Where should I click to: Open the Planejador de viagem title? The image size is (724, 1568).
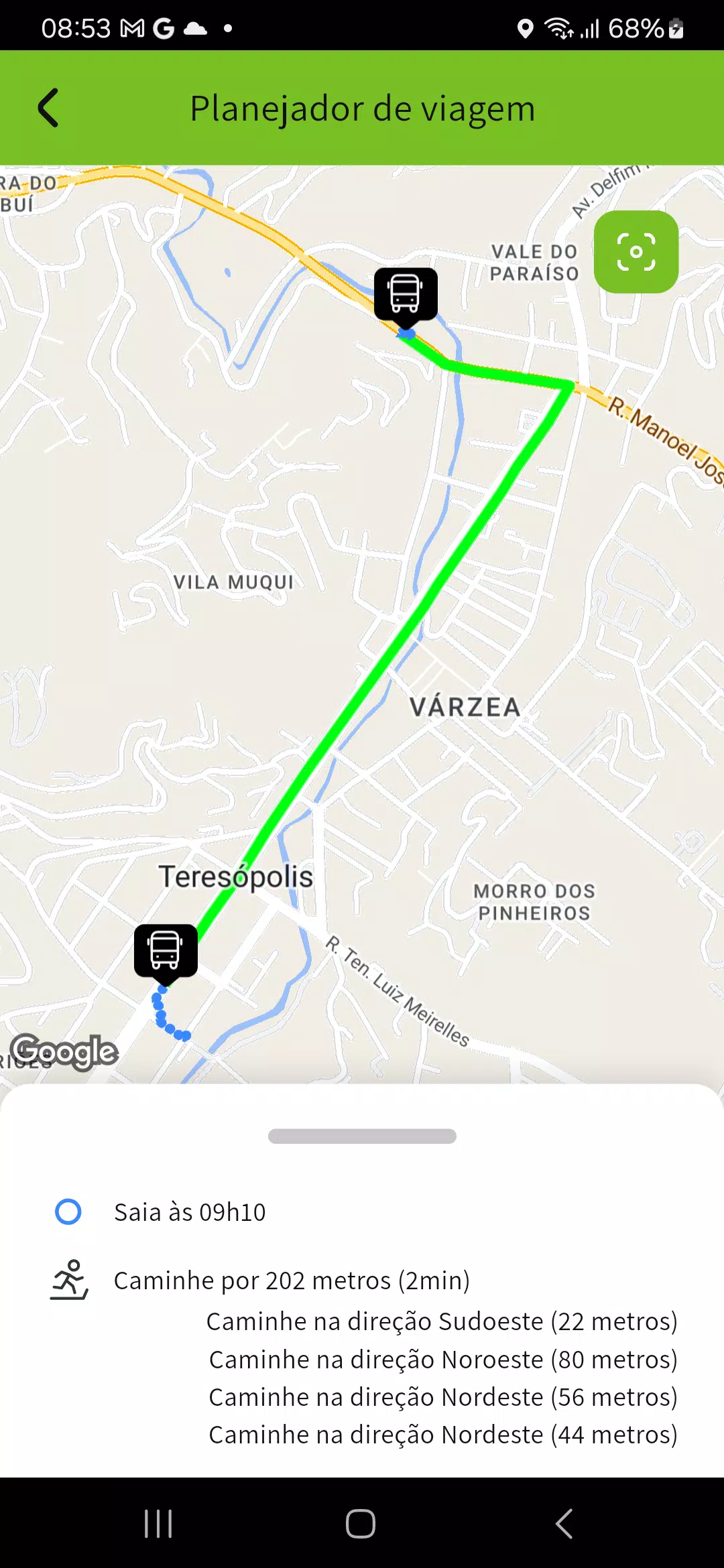tap(362, 107)
